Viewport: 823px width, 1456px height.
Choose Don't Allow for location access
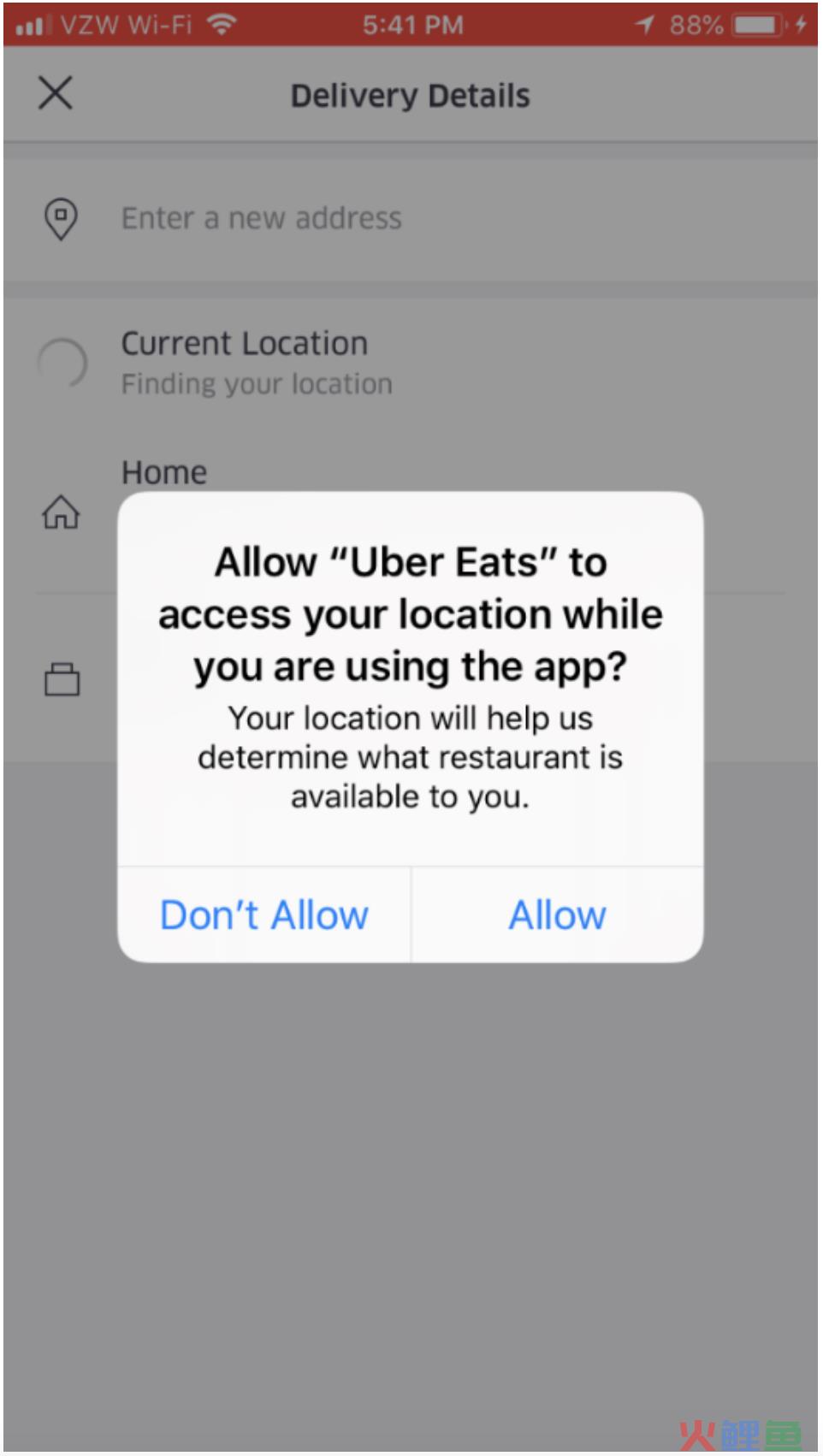[264, 914]
